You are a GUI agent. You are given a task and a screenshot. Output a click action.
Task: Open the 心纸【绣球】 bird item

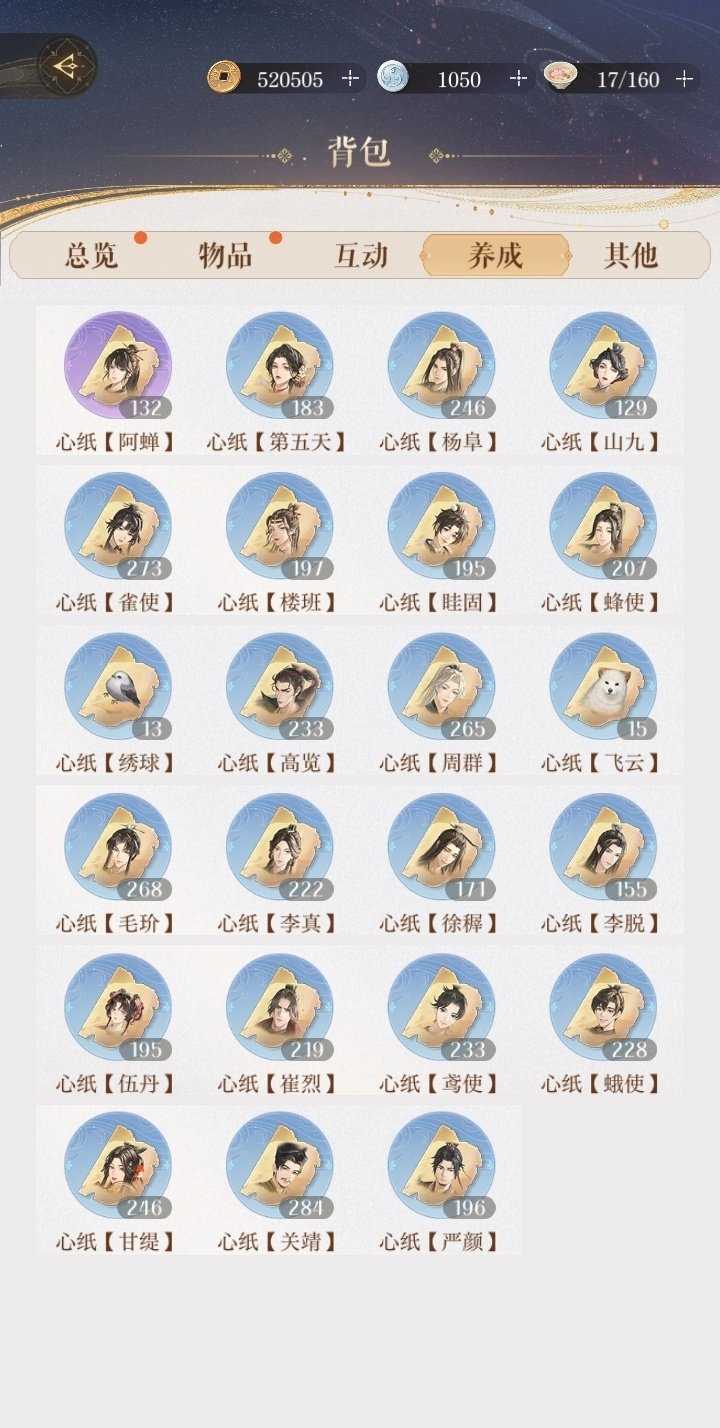pos(117,687)
